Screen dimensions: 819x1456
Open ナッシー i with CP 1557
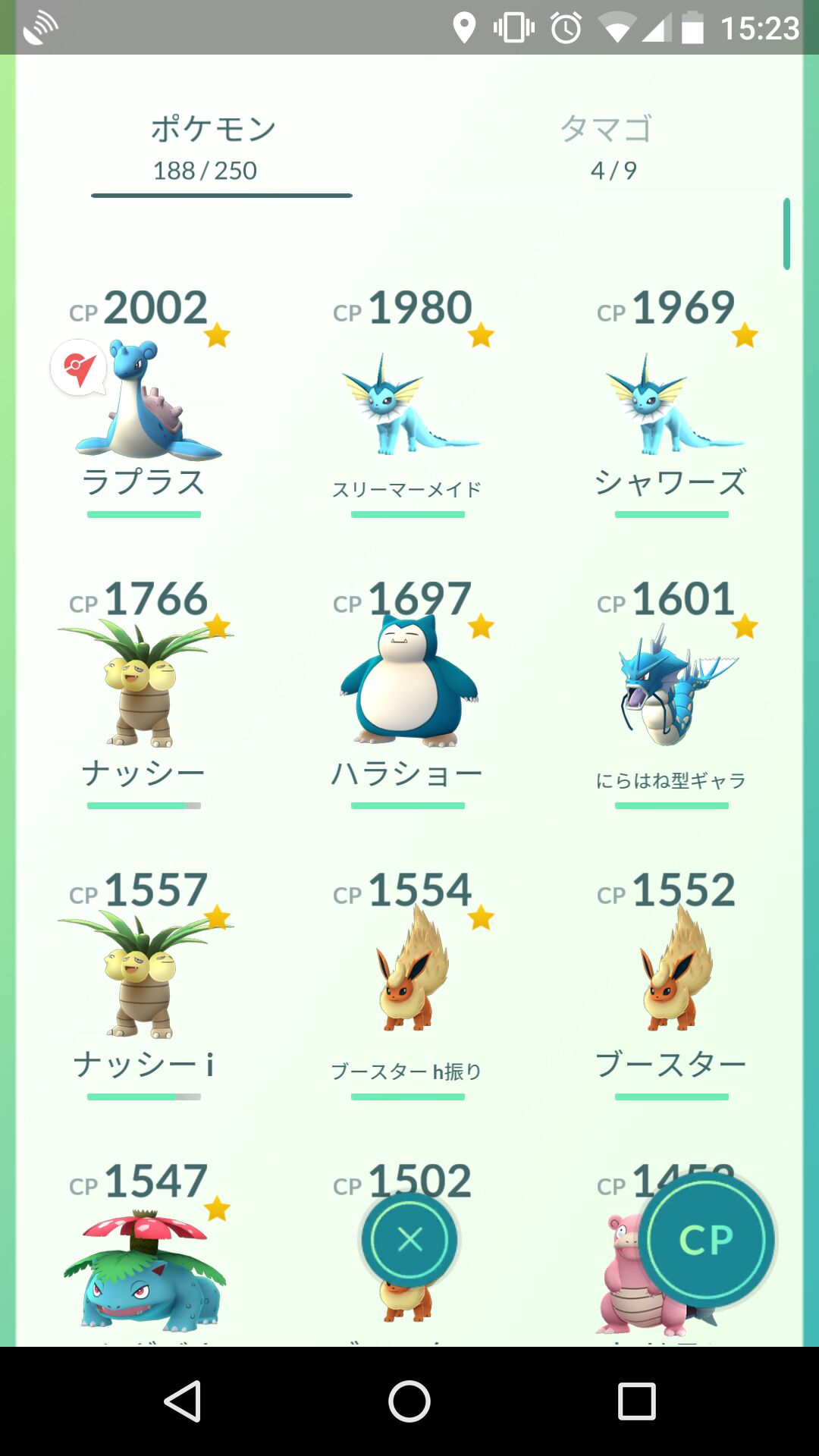coord(144,978)
